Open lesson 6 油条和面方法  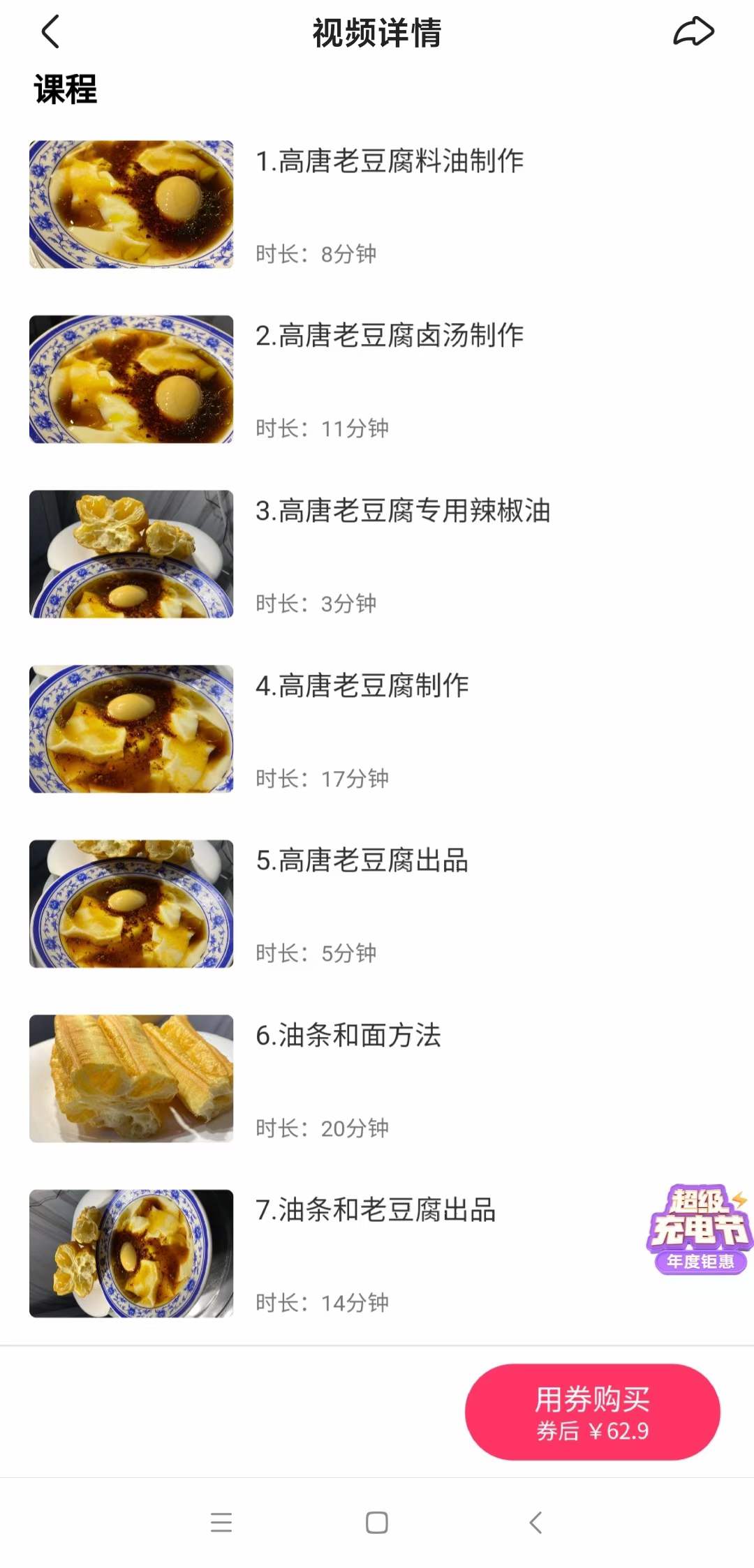349,1038
